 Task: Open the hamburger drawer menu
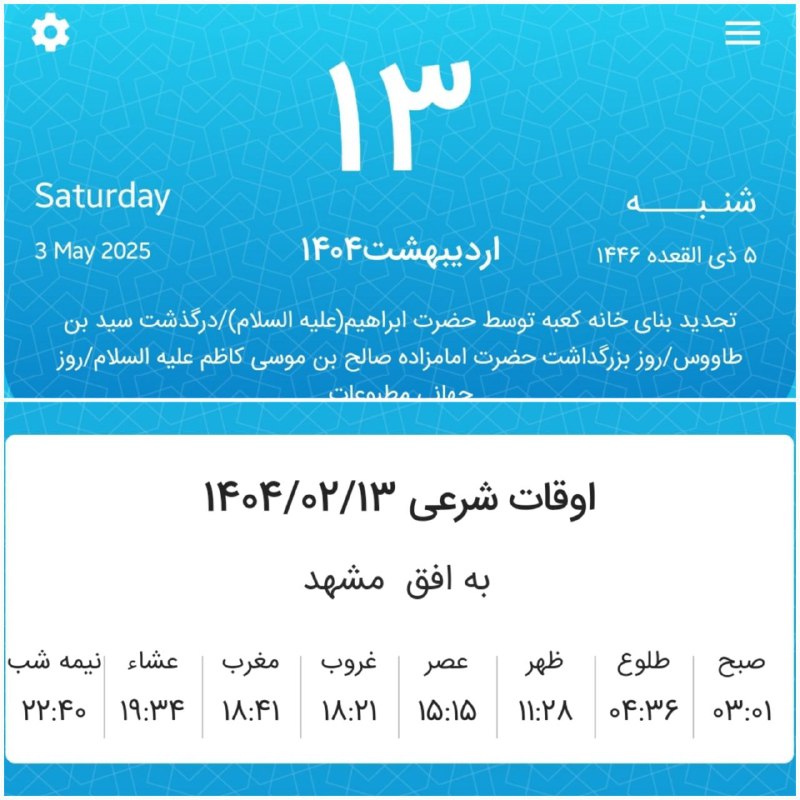coord(742,33)
